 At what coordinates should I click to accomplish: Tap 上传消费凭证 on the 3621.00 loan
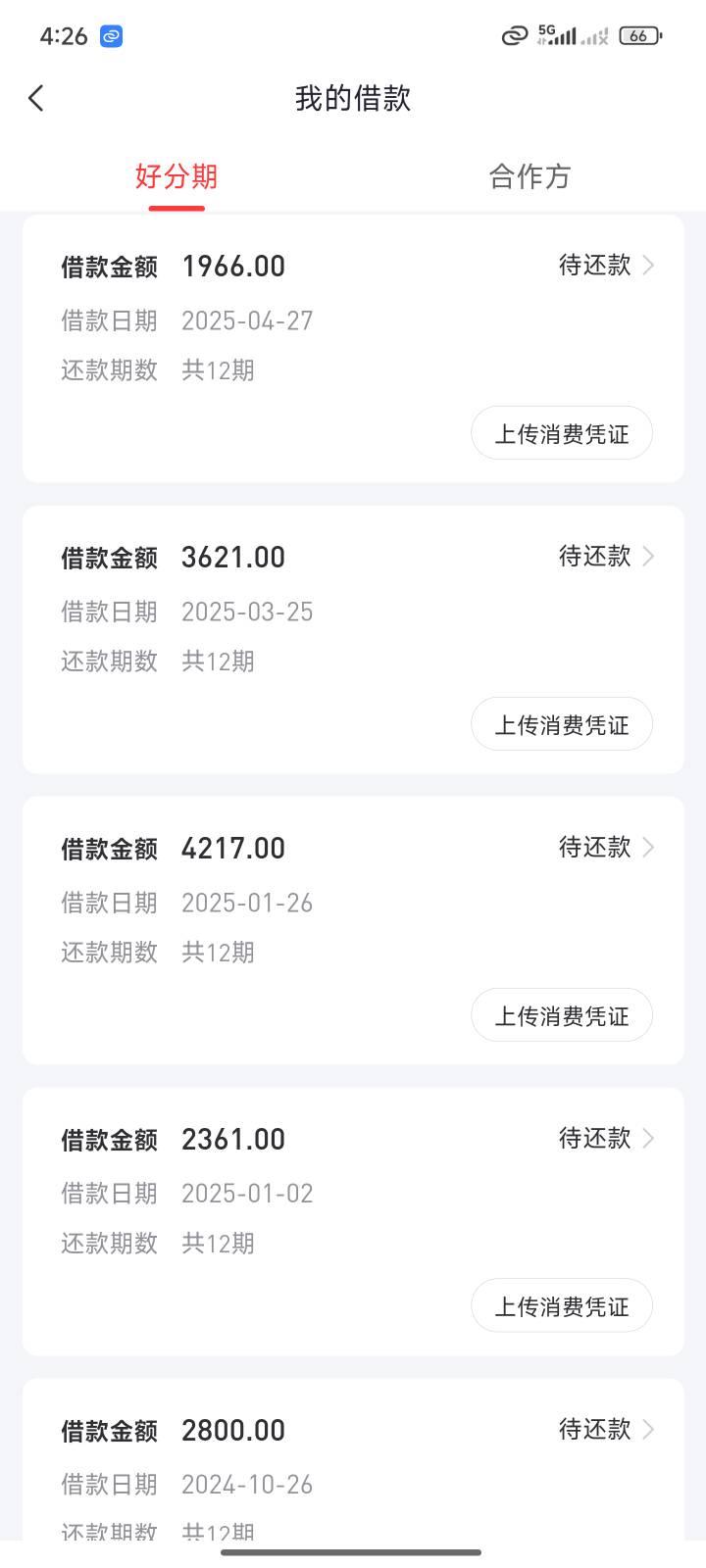coord(562,724)
